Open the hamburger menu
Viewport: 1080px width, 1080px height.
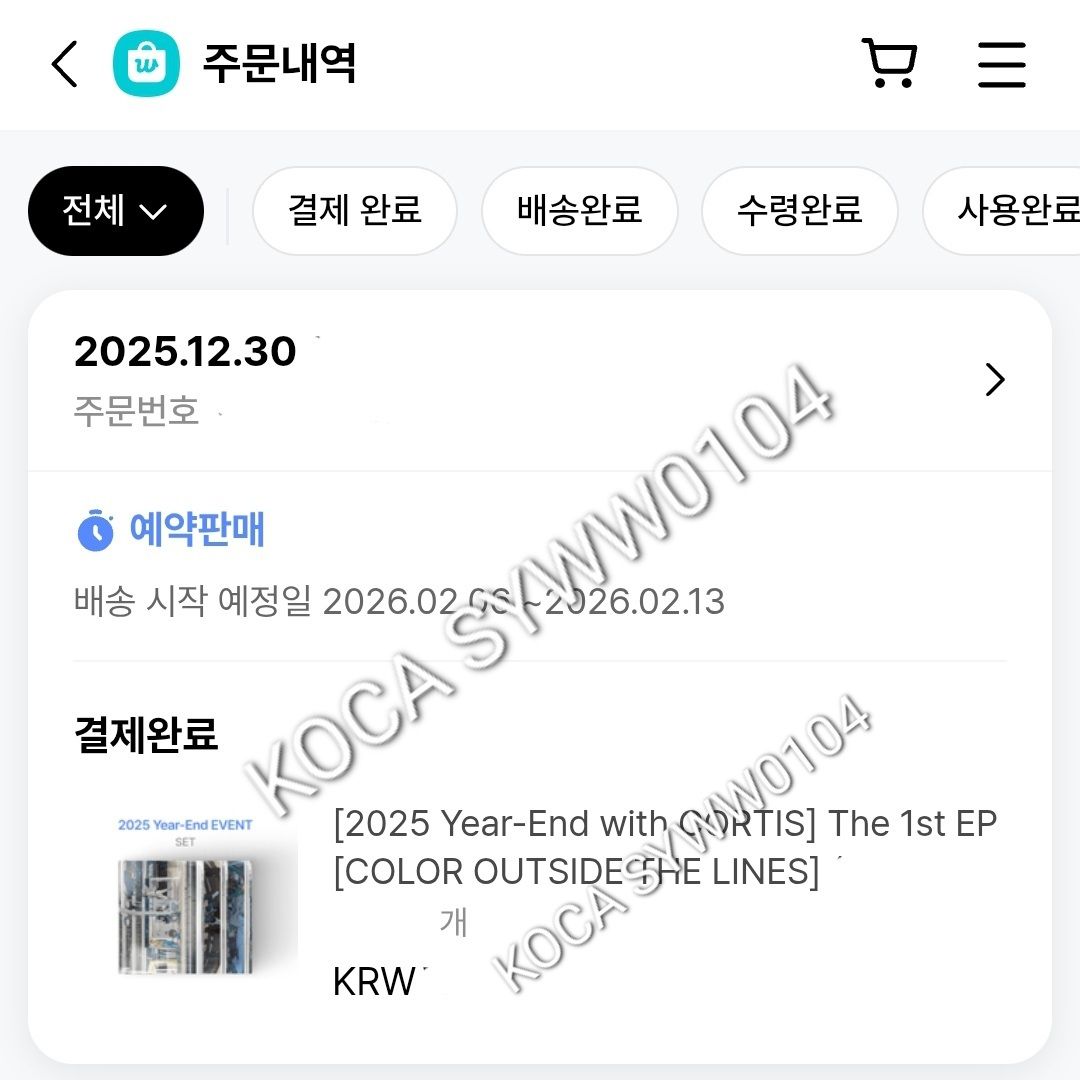pyautogui.click(x=1001, y=64)
